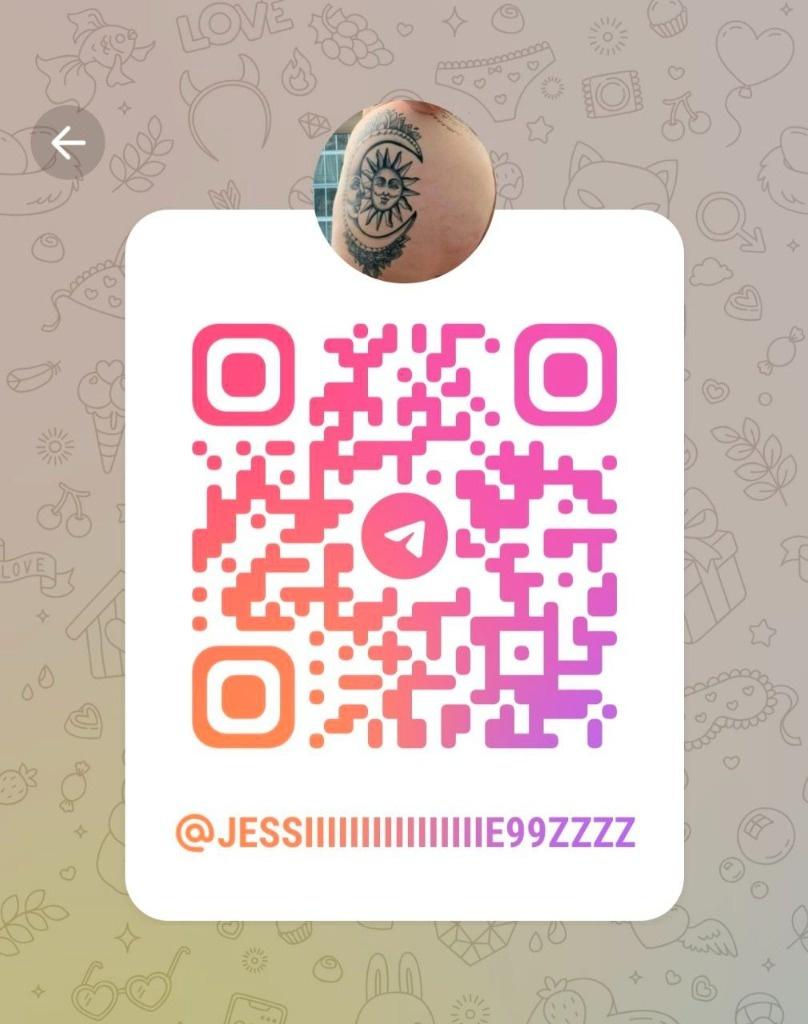This screenshot has height=1024, width=808.
Task: Go back using the arrow button
Action: tap(68, 144)
